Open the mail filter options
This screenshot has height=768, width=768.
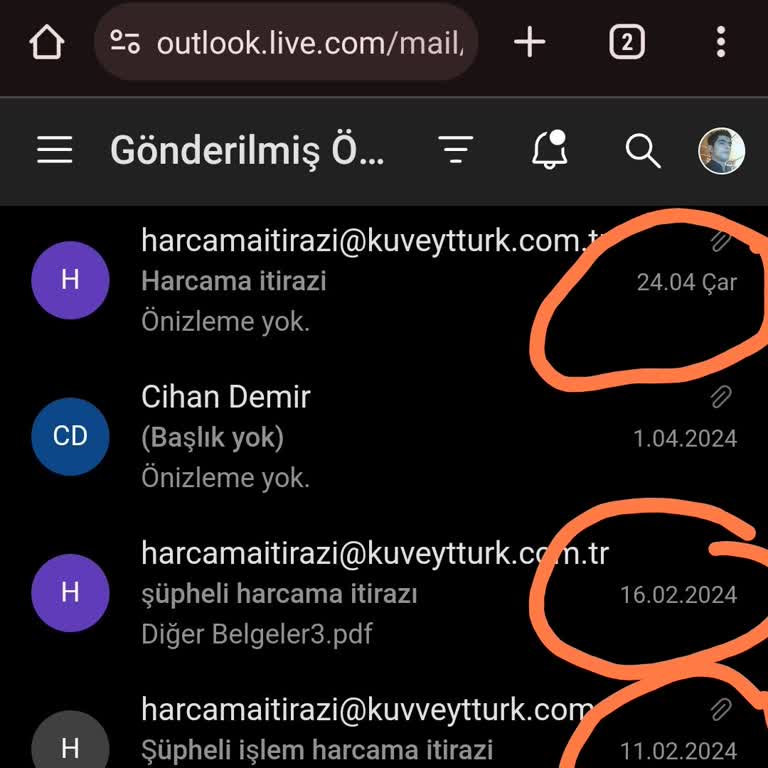456,151
